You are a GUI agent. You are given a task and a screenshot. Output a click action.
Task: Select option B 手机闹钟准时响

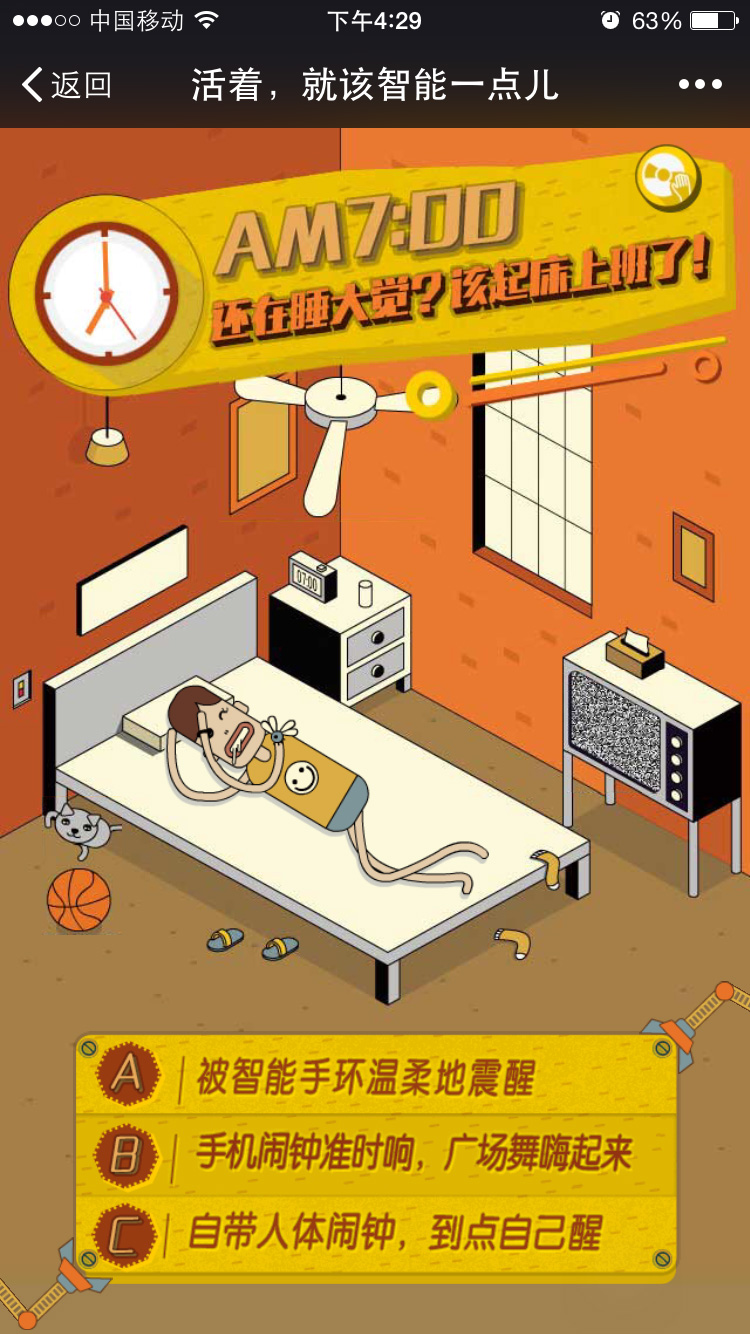[x=375, y=1155]
